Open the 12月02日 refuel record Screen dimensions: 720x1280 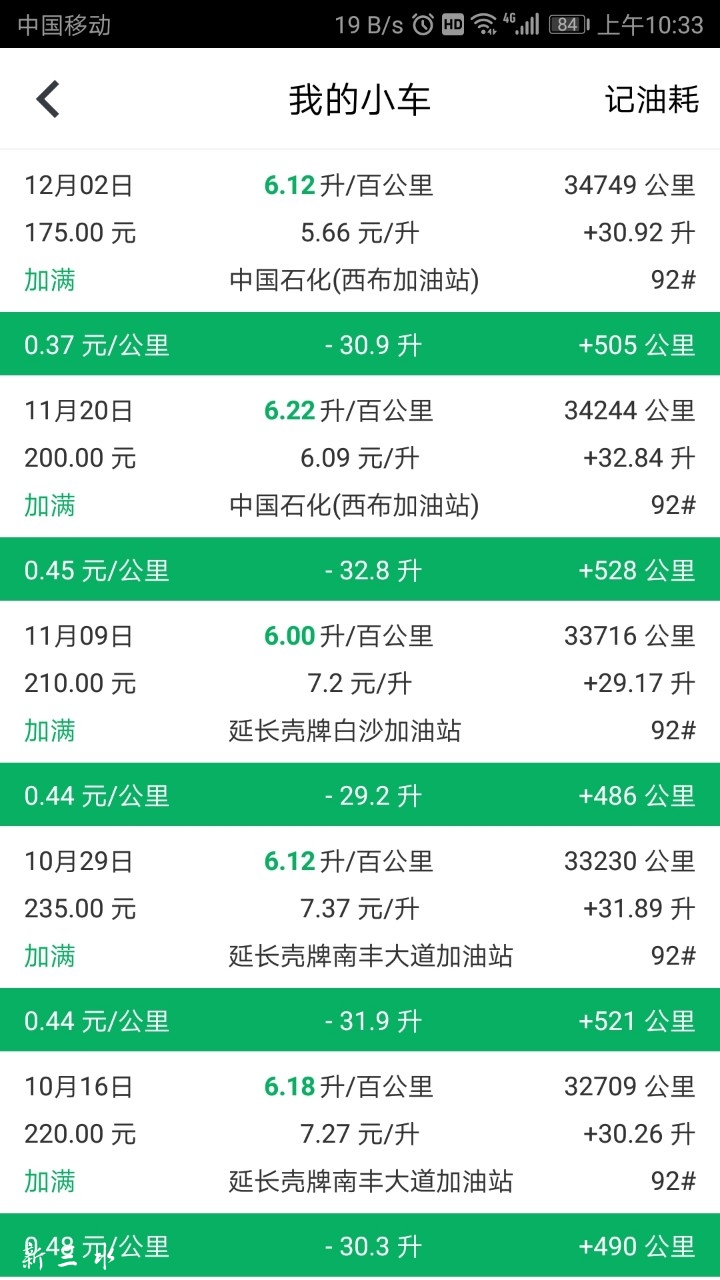(360, 232)
